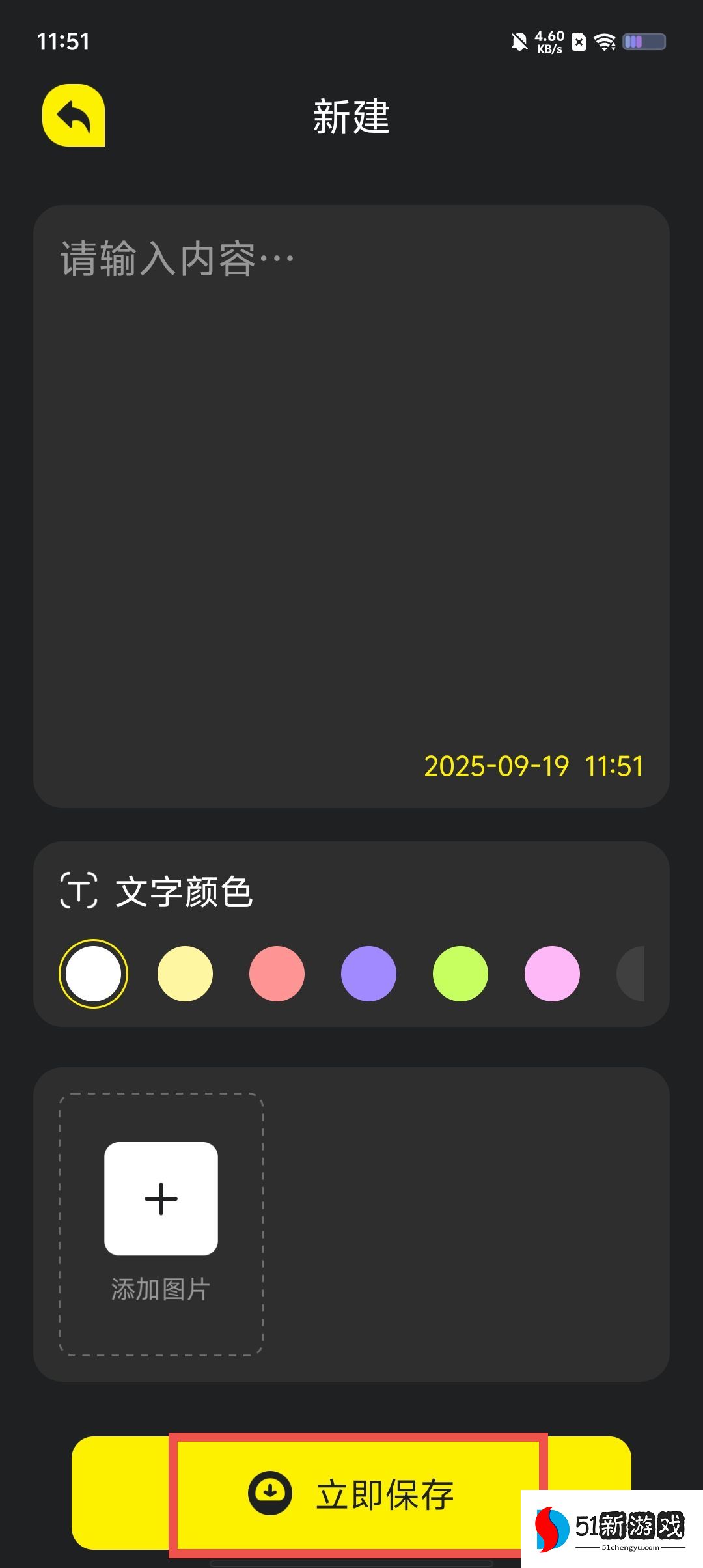Pick the light pink text color

pos(552,973)
